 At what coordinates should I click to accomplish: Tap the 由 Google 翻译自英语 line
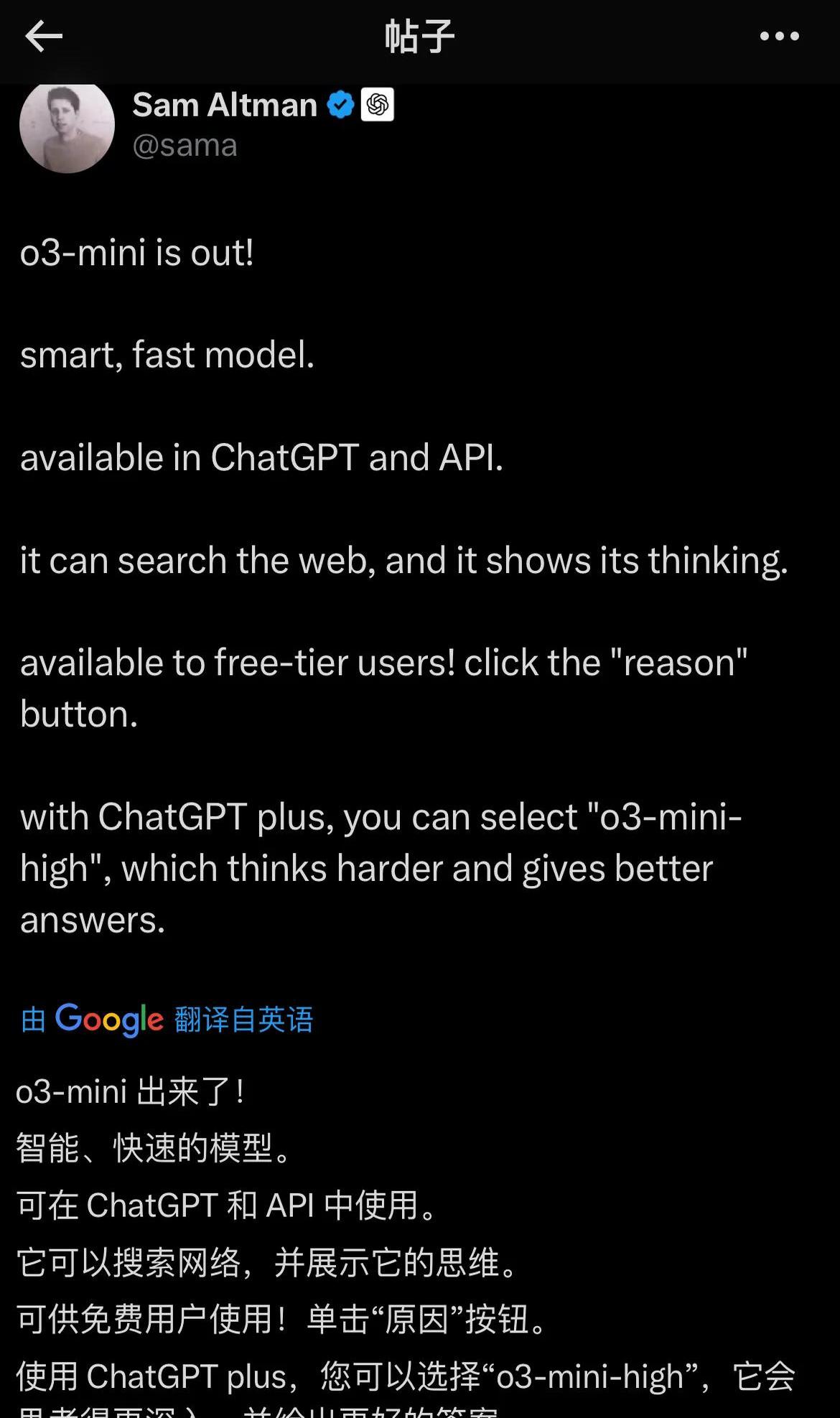[165, 1019]
